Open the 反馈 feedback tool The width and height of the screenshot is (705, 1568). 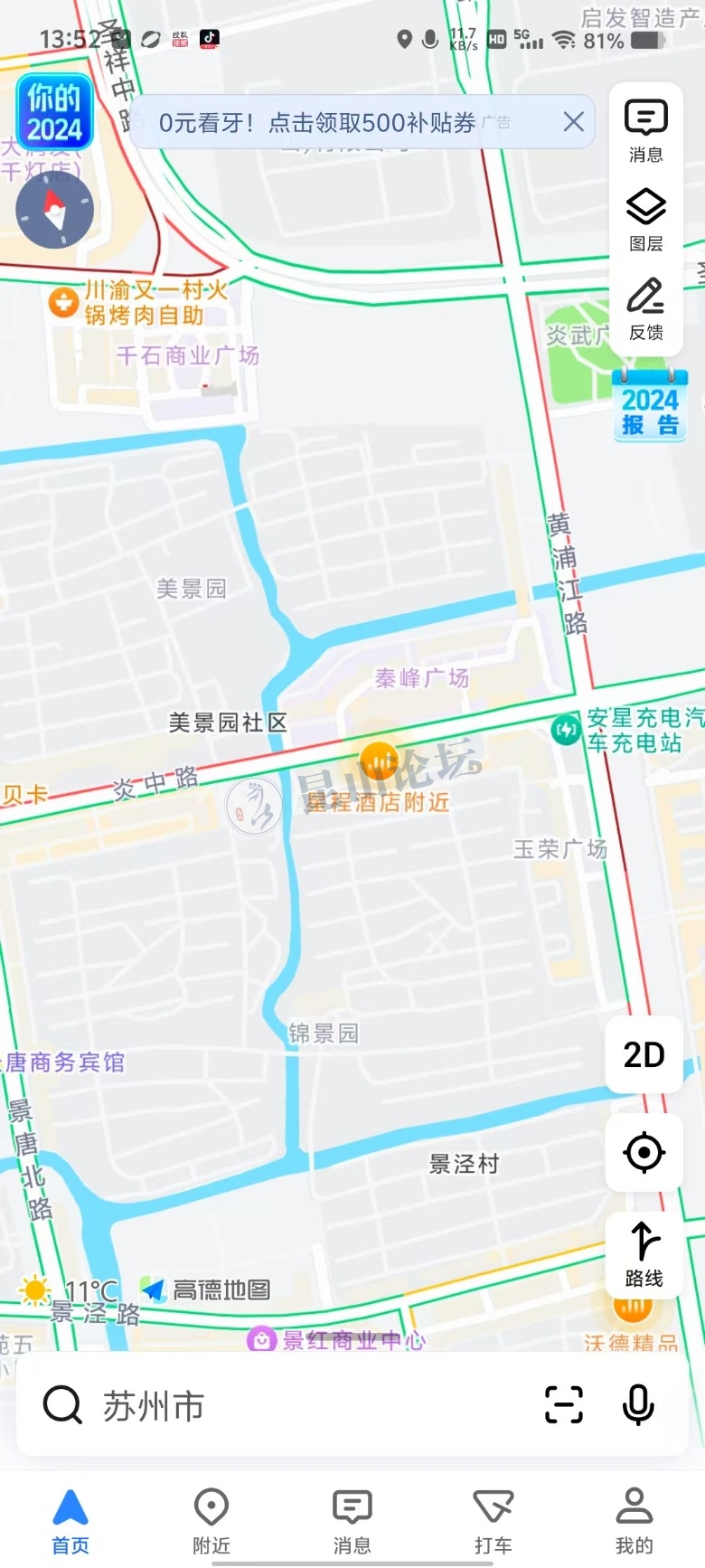[x=645, y=309]
